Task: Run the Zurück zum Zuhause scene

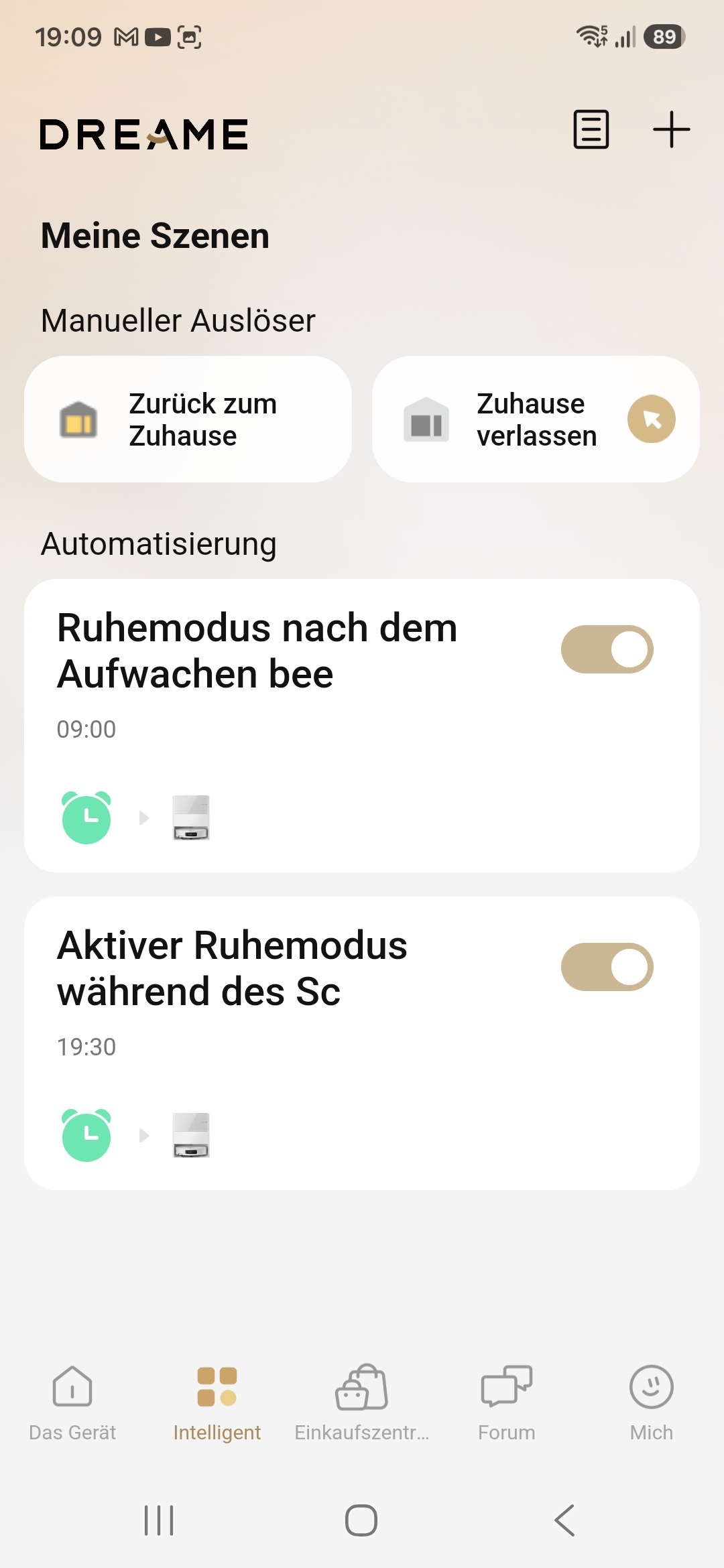Action: [x=188, y=419]
